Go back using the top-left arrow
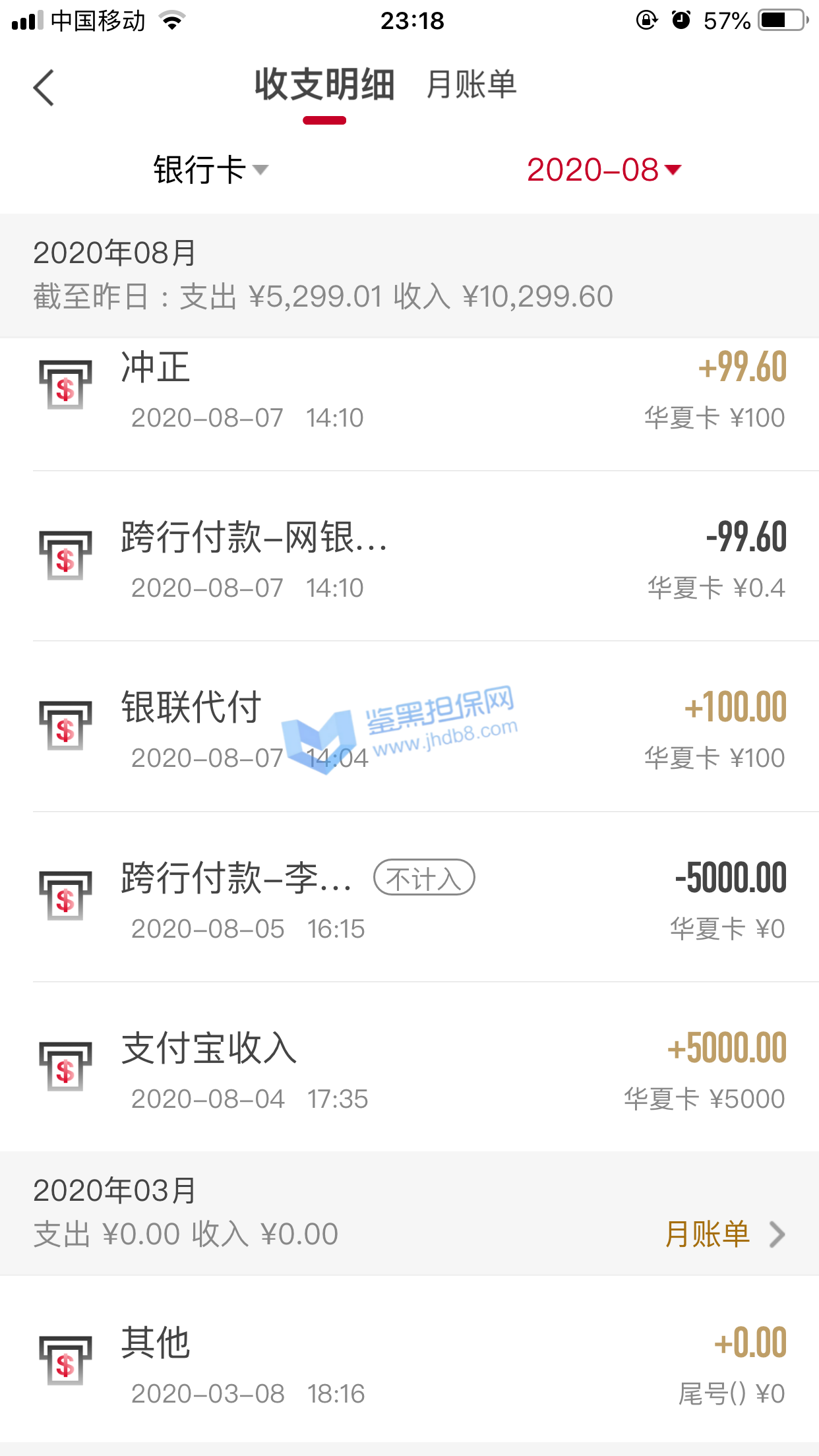Image resolution: width=819 pixels, height=1456 pixels. pos(44,88)
